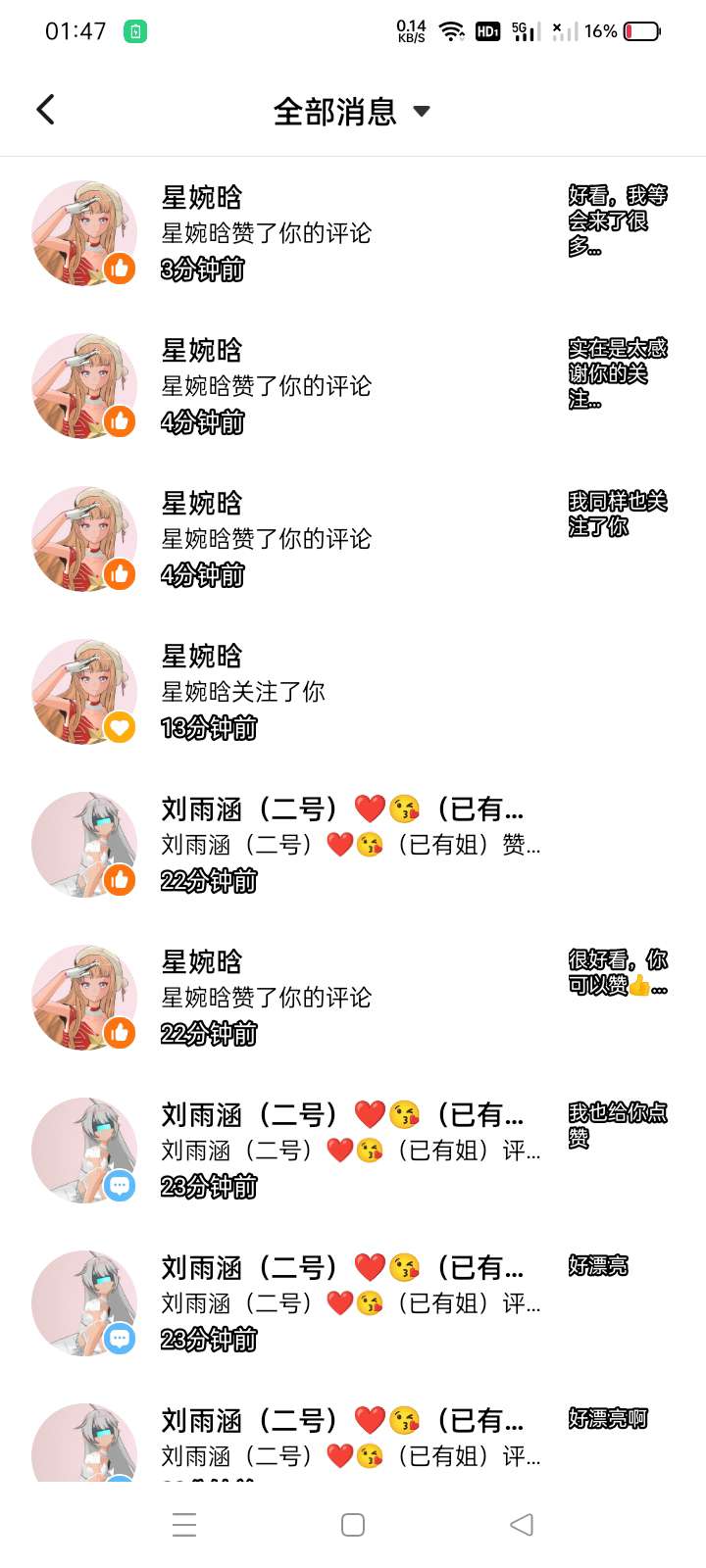706x1568 pixels.
Task: Open 刘雨涵's comment 好漂亮啊
Action: coord(353,1431)
